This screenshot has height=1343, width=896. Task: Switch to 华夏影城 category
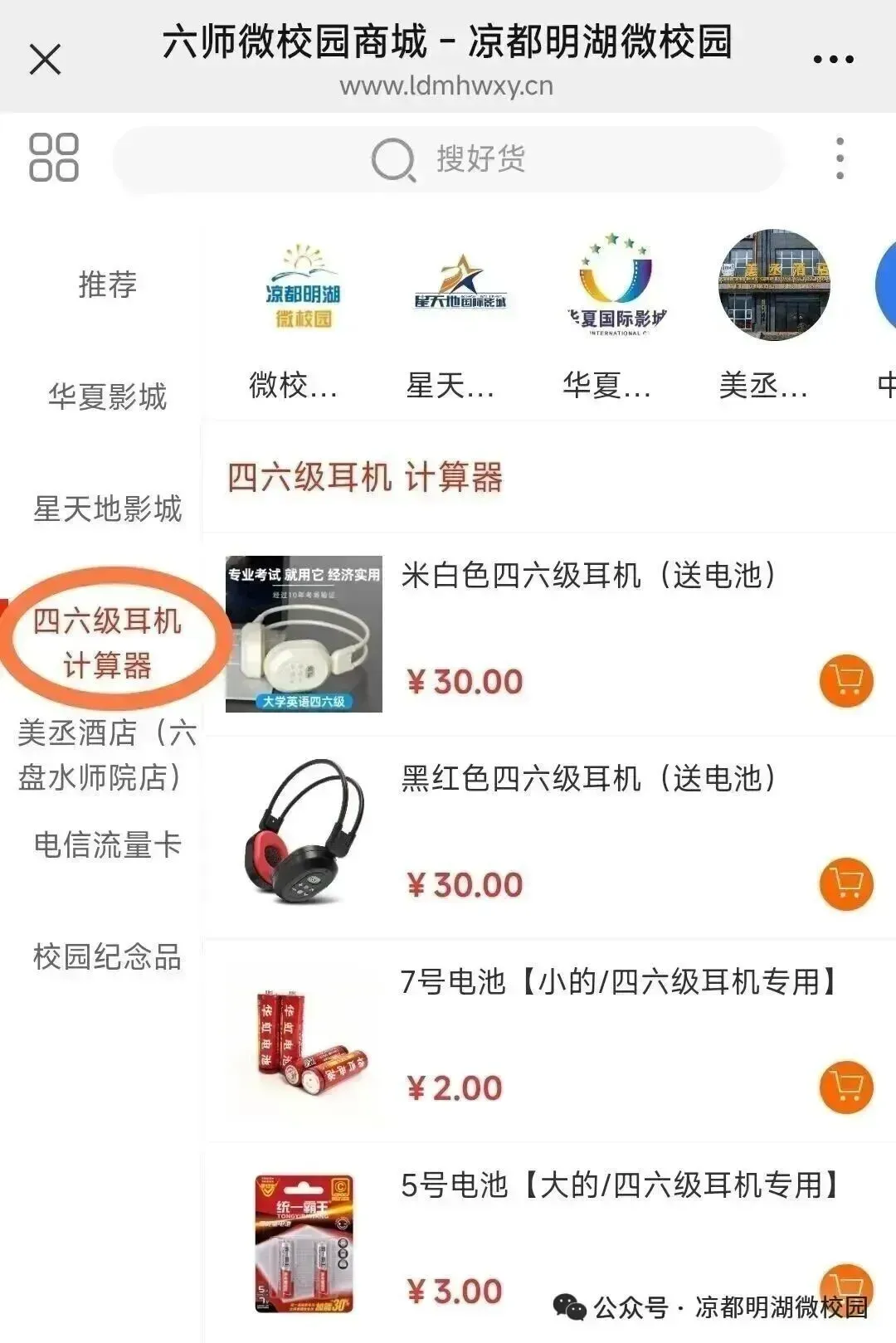coord(107,397)
